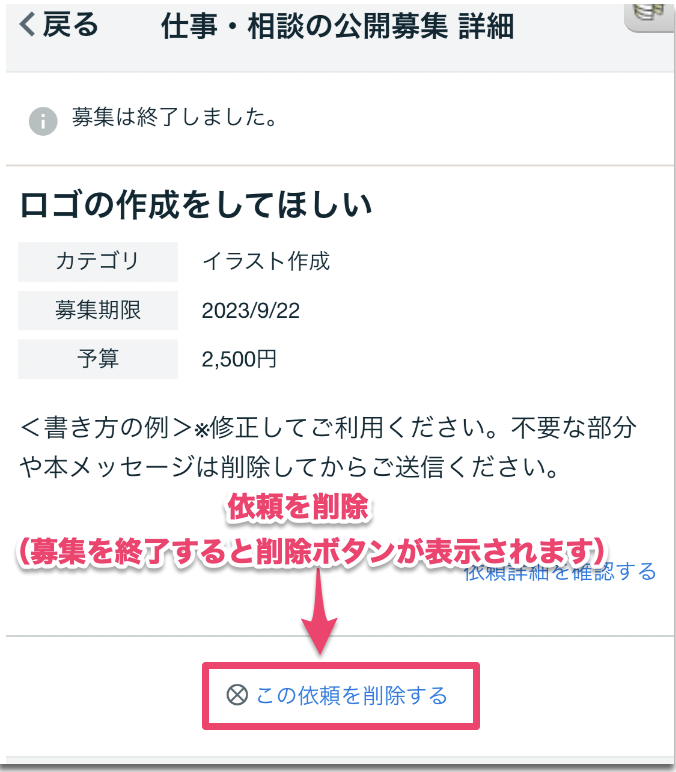Open the 依頼詳細を確認する link
The height and width of the screenshot is (772, 676).
click(560, 572)
